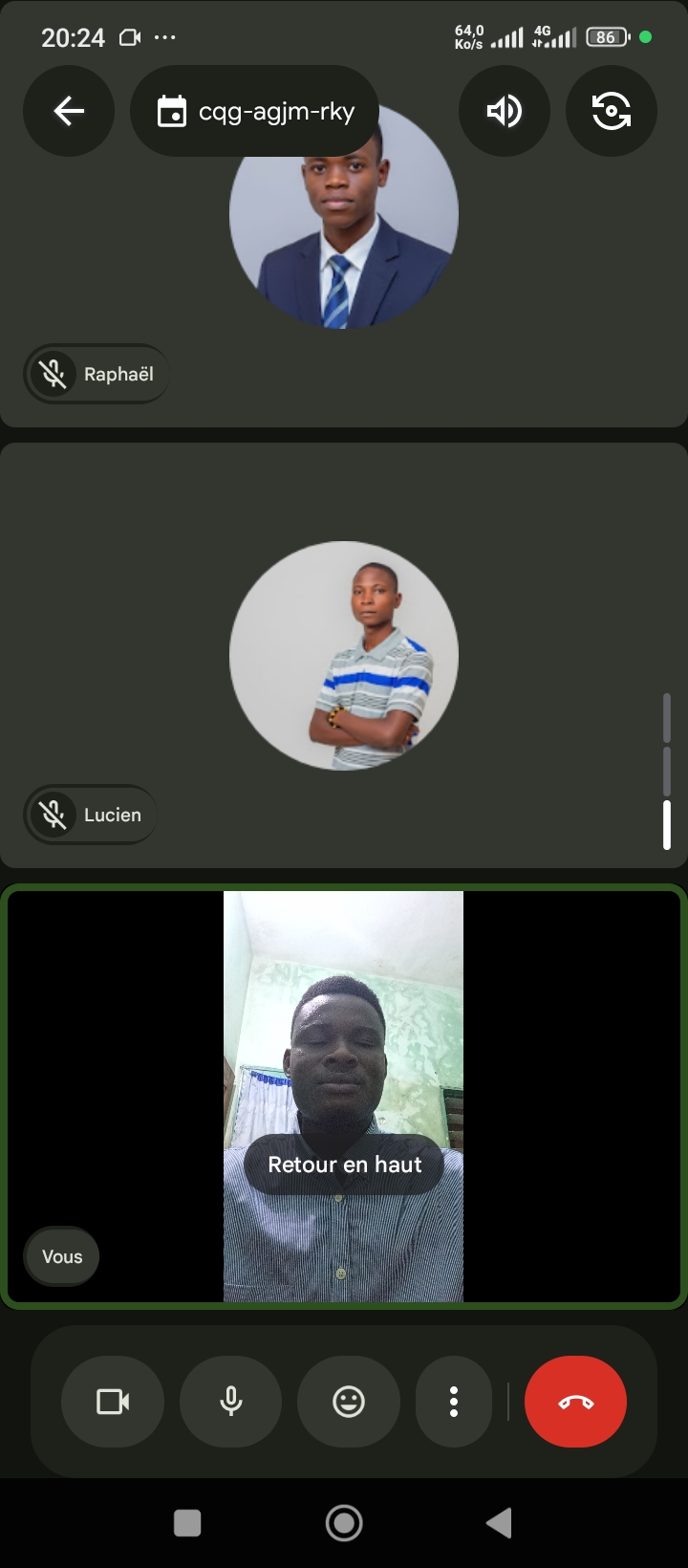Hang up the call
The image size is (688, 1568).
pos(575,1402)
